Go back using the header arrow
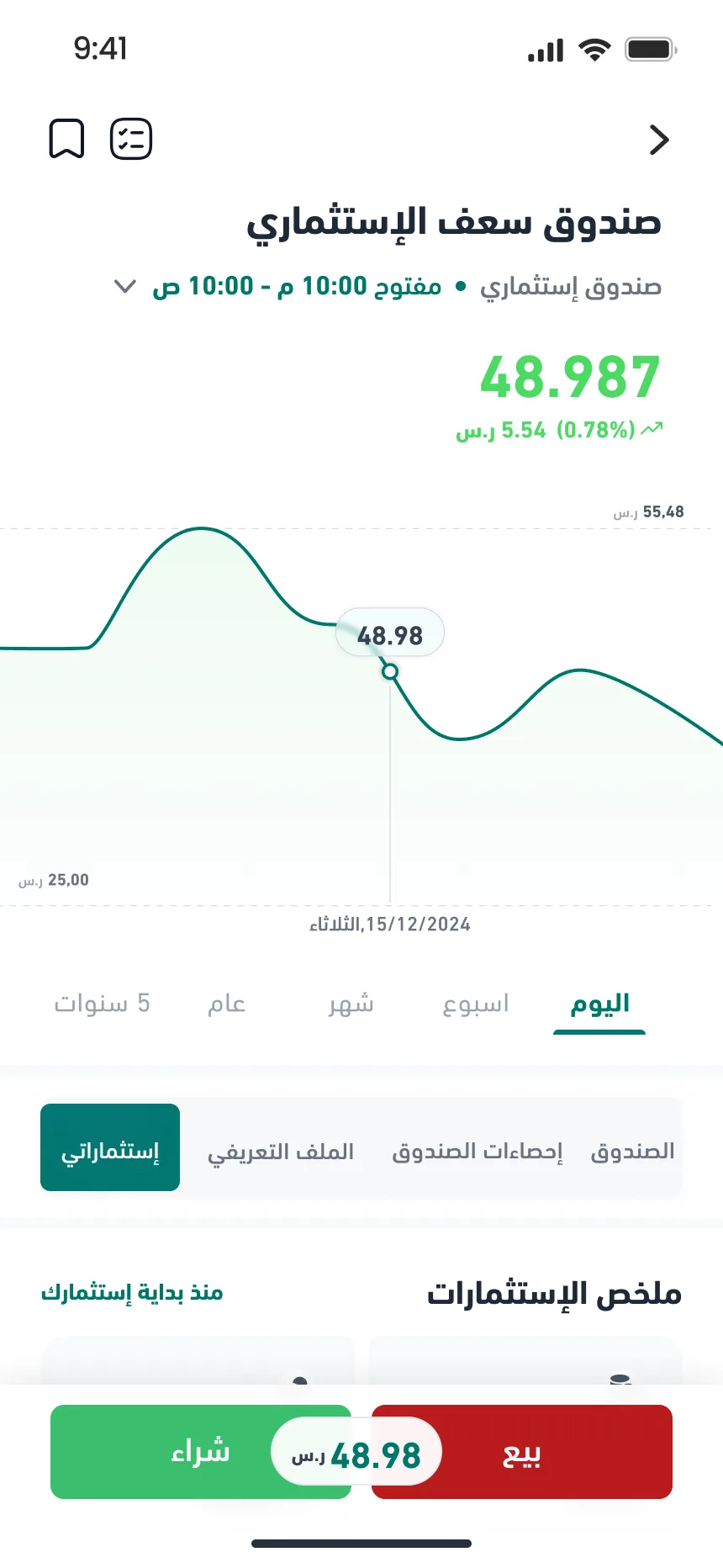 (659, 140)
